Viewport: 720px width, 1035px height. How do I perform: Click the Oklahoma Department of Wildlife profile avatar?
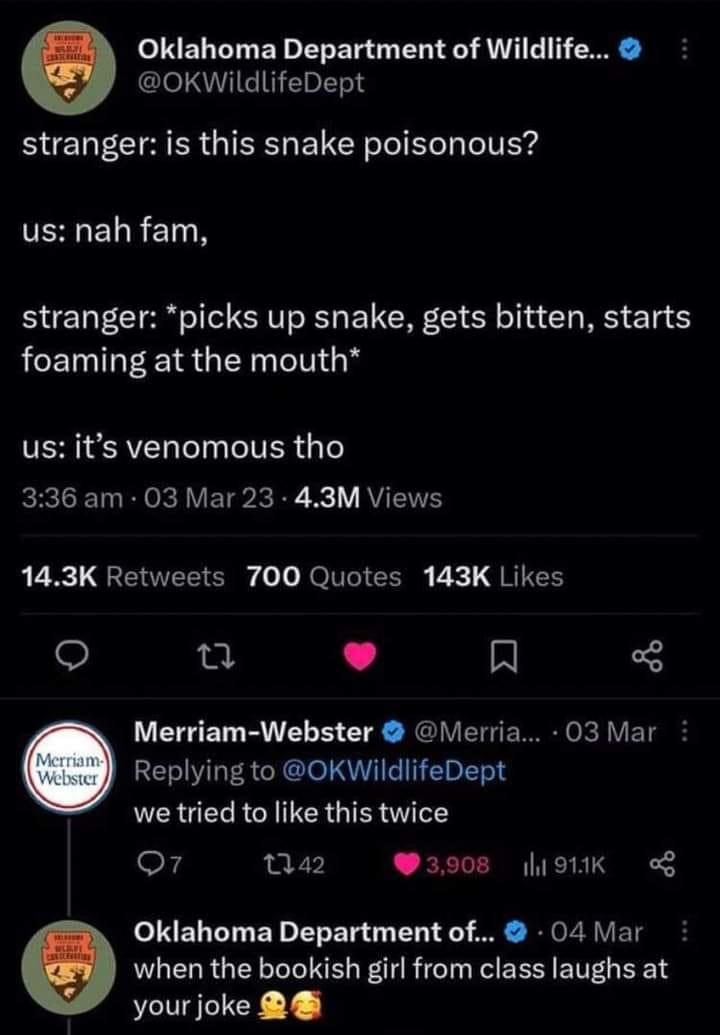[x=67, y=67]
